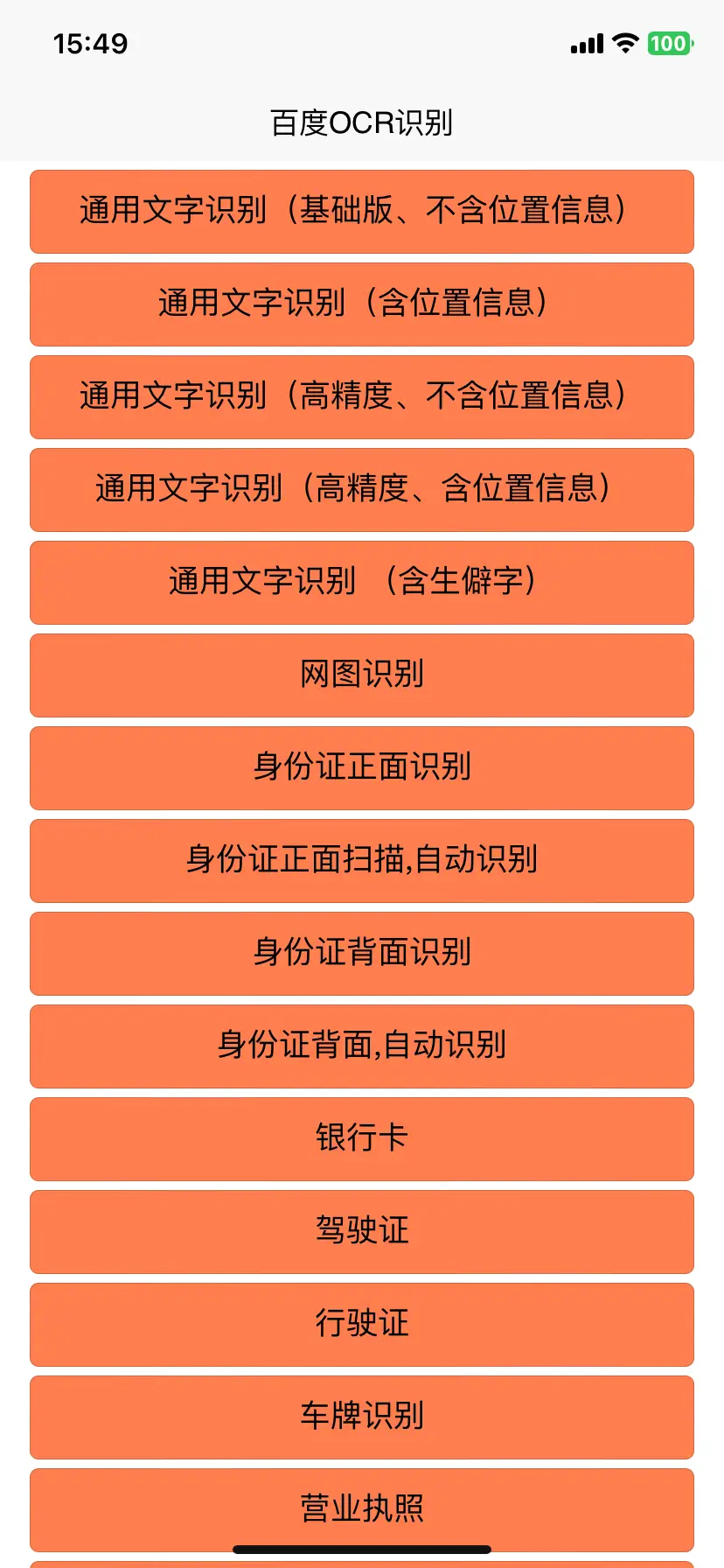Image resolution: width=724 pixels, height=1568 pixels.
Task: Tap the 营业执照 button
Action: point(362,1510)
